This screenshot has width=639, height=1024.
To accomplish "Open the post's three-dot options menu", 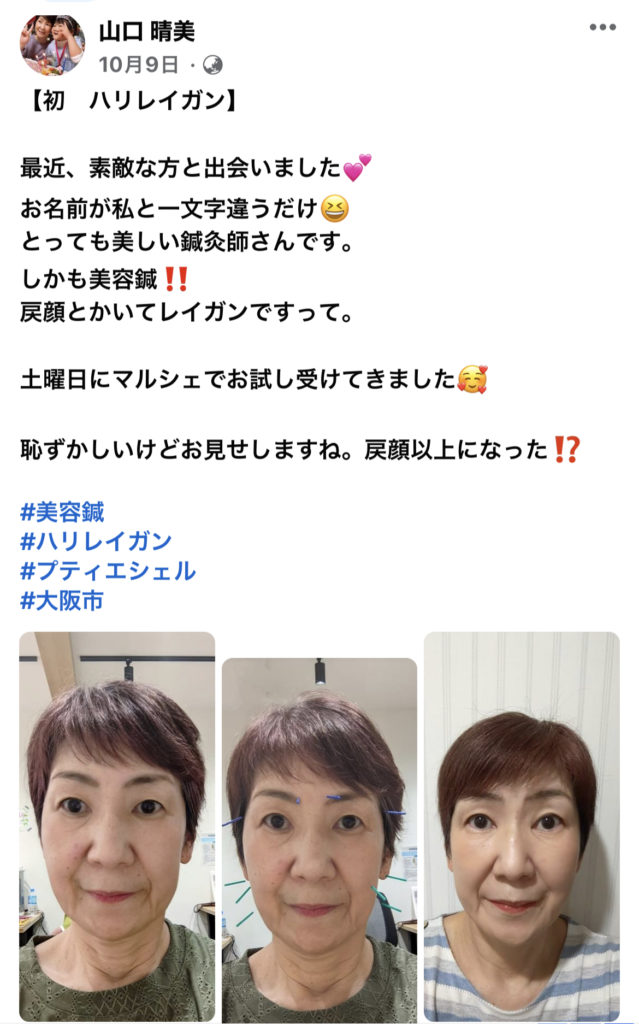I will 602,27.
